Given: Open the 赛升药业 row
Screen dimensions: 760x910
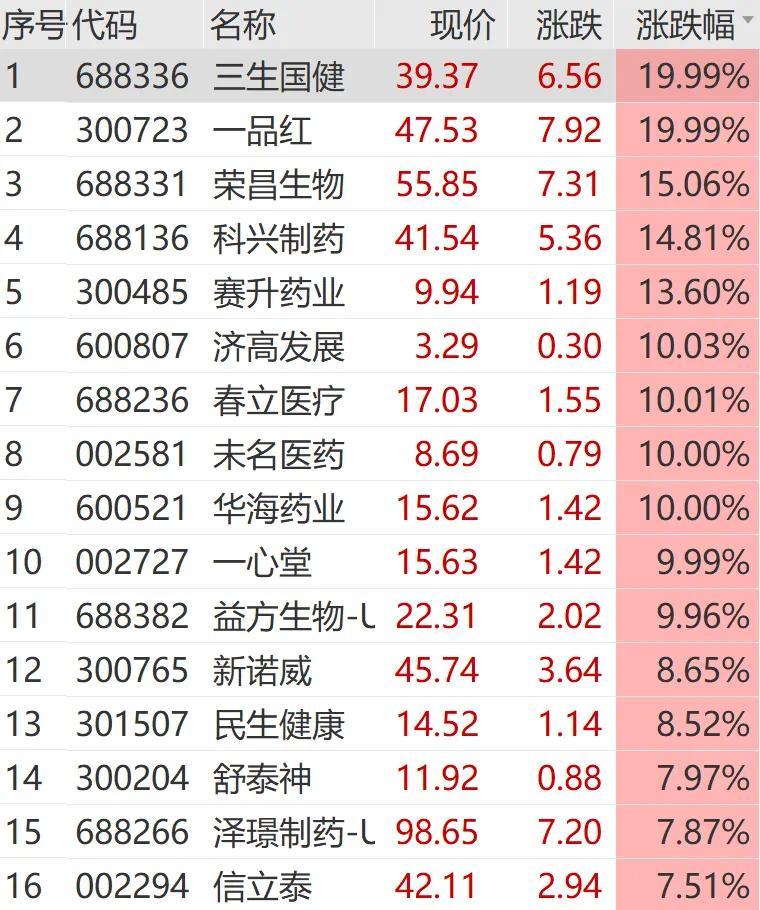Looking at the screenshot, I should click(x=278, y=292).
